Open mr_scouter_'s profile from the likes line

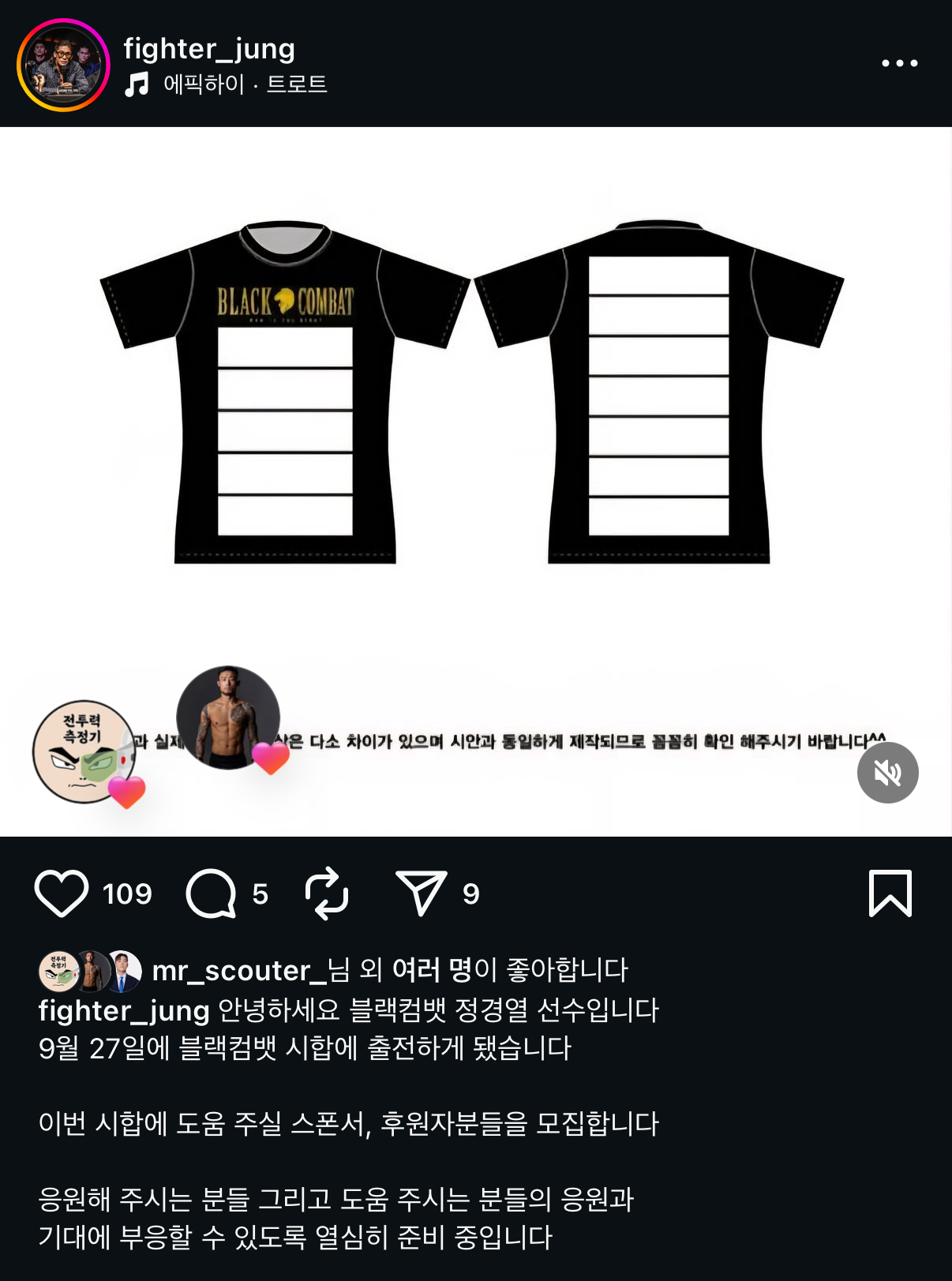238,970
